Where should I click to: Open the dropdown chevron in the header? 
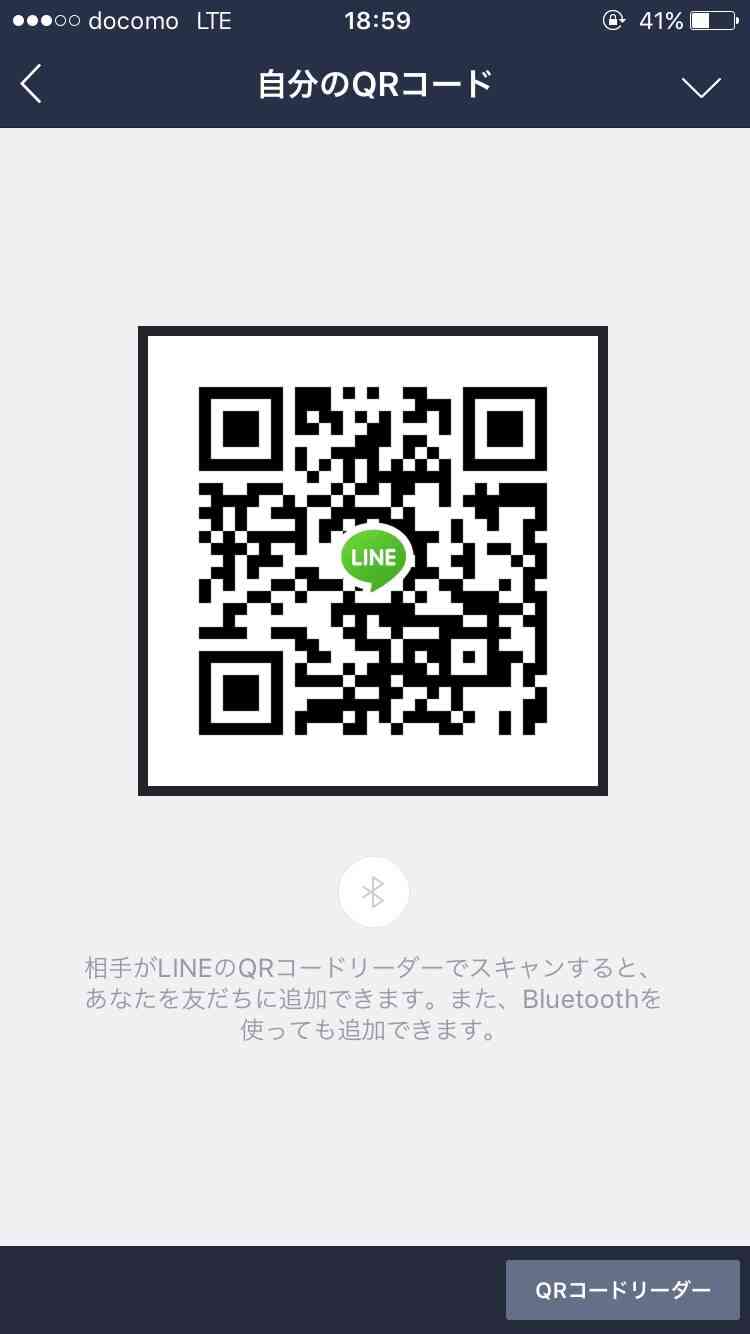click(701, 87)
